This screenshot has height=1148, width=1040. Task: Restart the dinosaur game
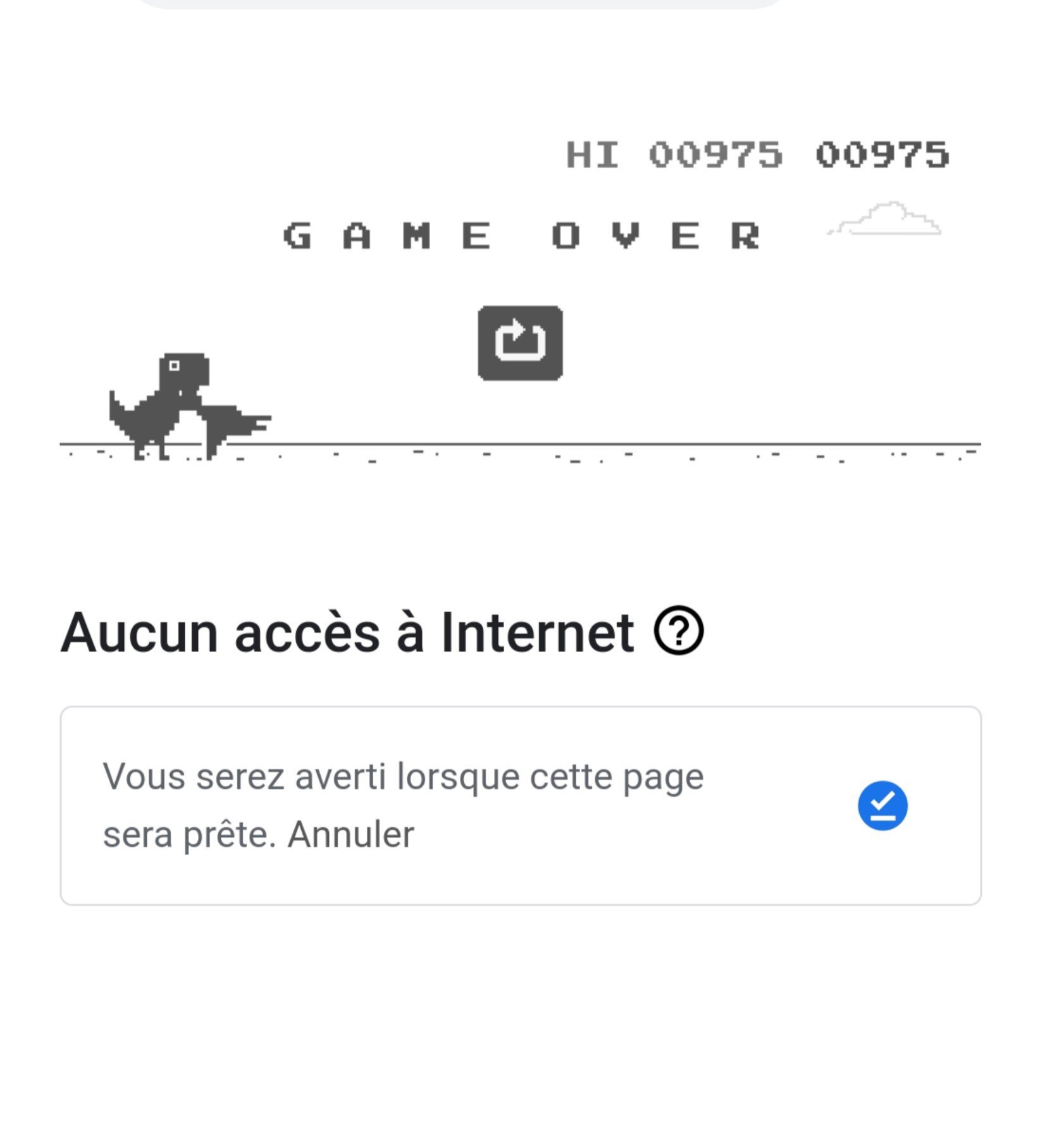click(520, 343)
